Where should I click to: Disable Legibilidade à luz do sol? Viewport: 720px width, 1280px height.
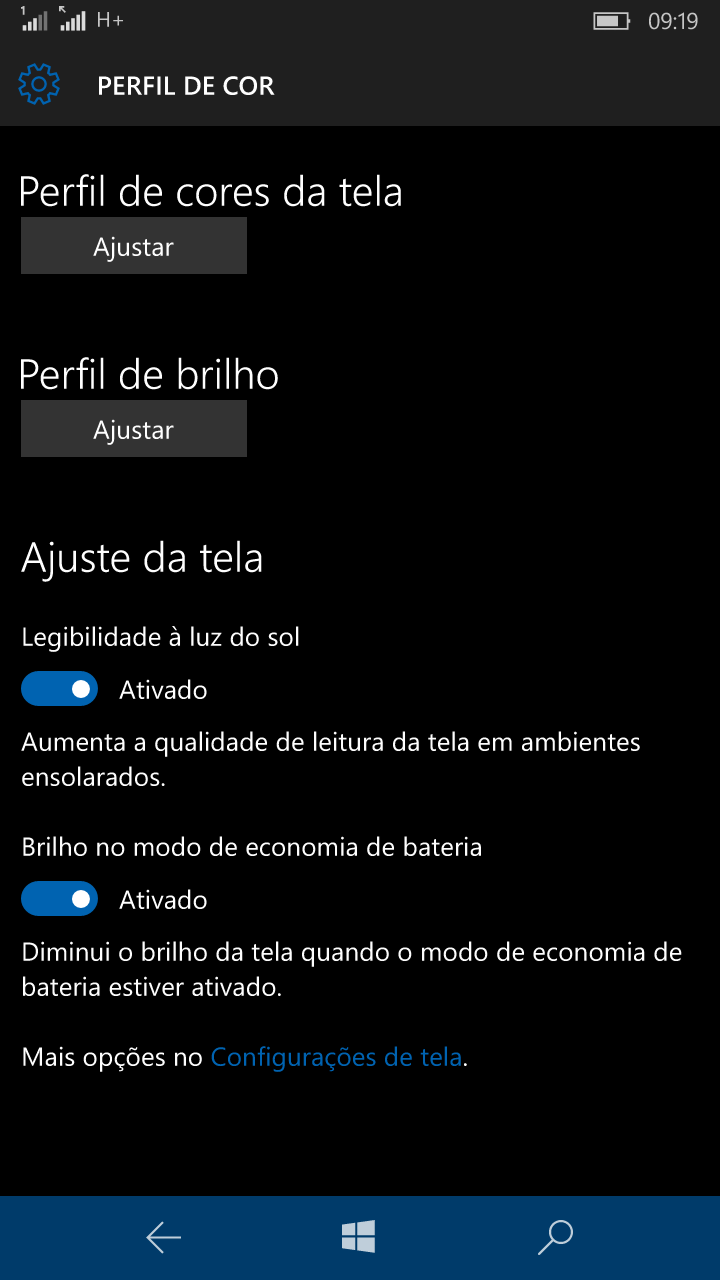(60, 689)
